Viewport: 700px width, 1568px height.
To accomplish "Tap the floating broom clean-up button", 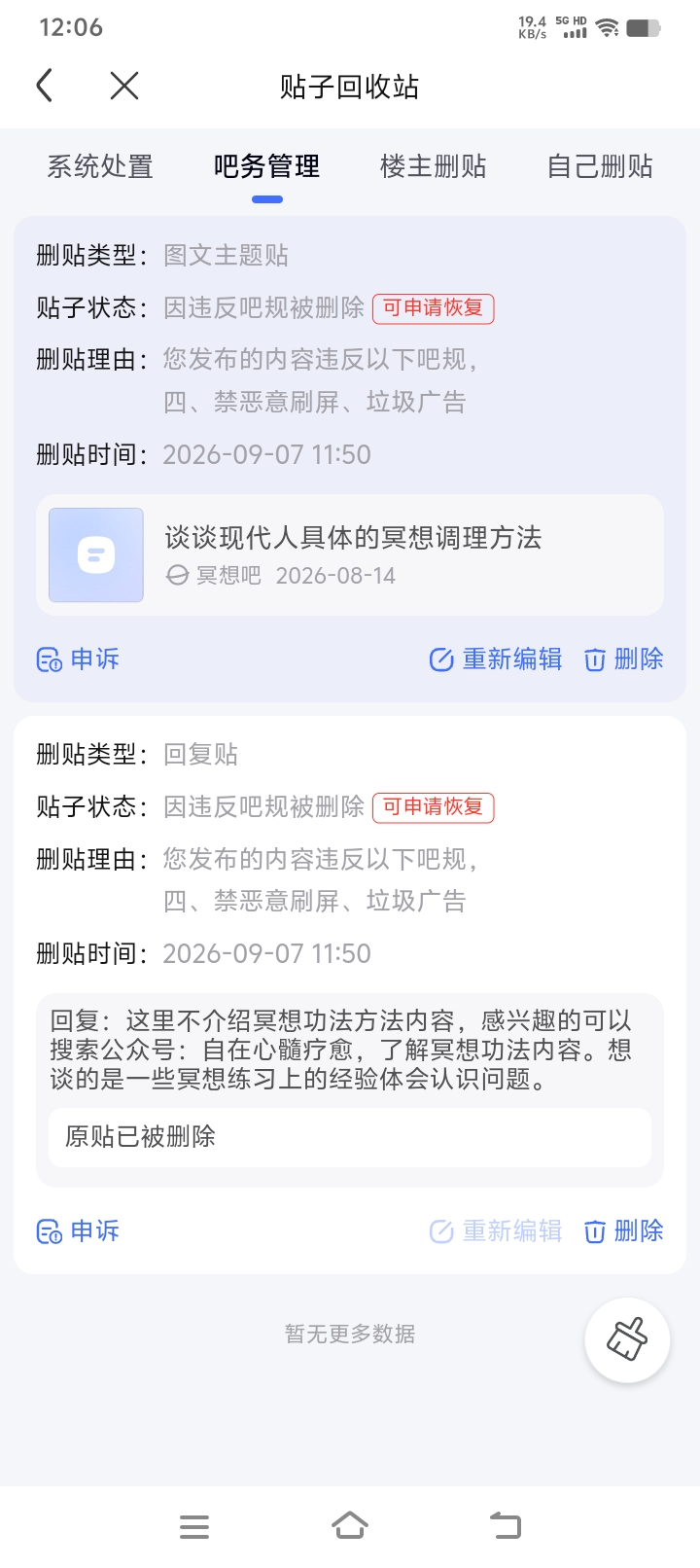I will tap(627, 1339).
